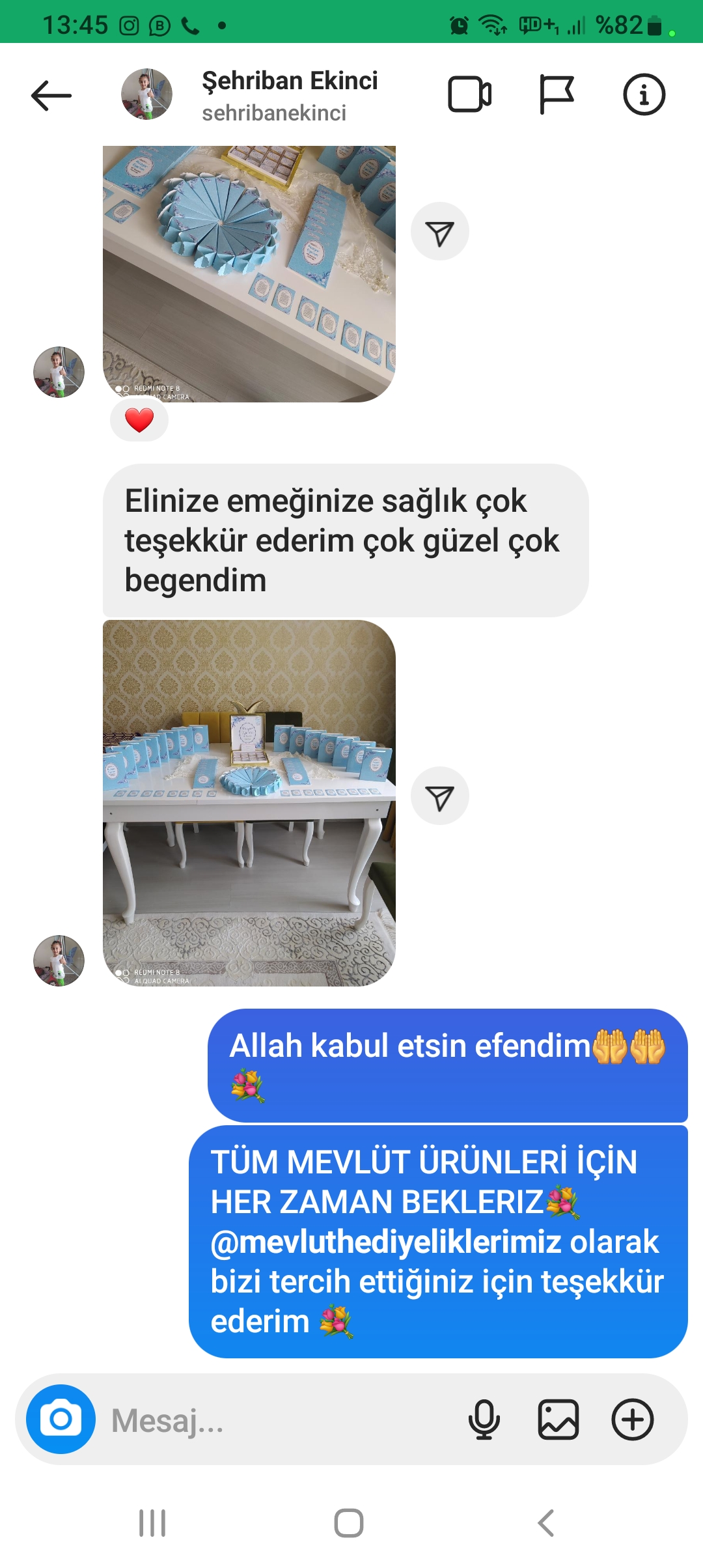Open the heart reaction under the photo
Viewport: 703px width, 1568px height.
[139, 420]
